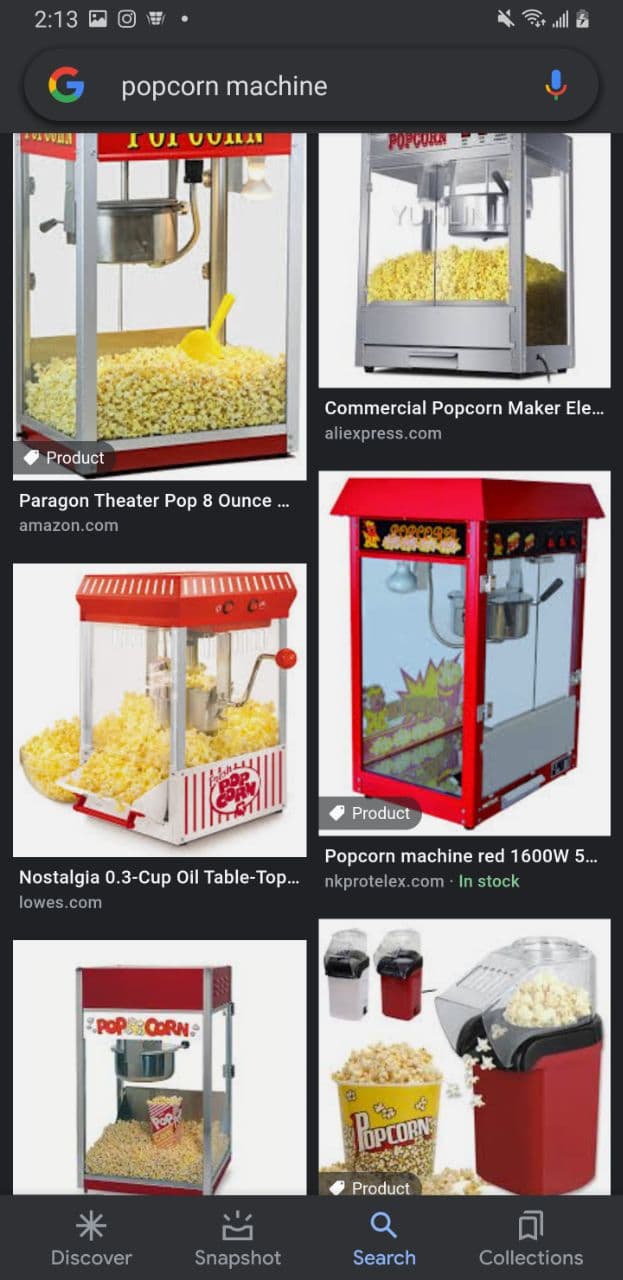Open the red popcorn cart image result
Viewport: 623px width, 1280px height.
[x=160, y=1067]
